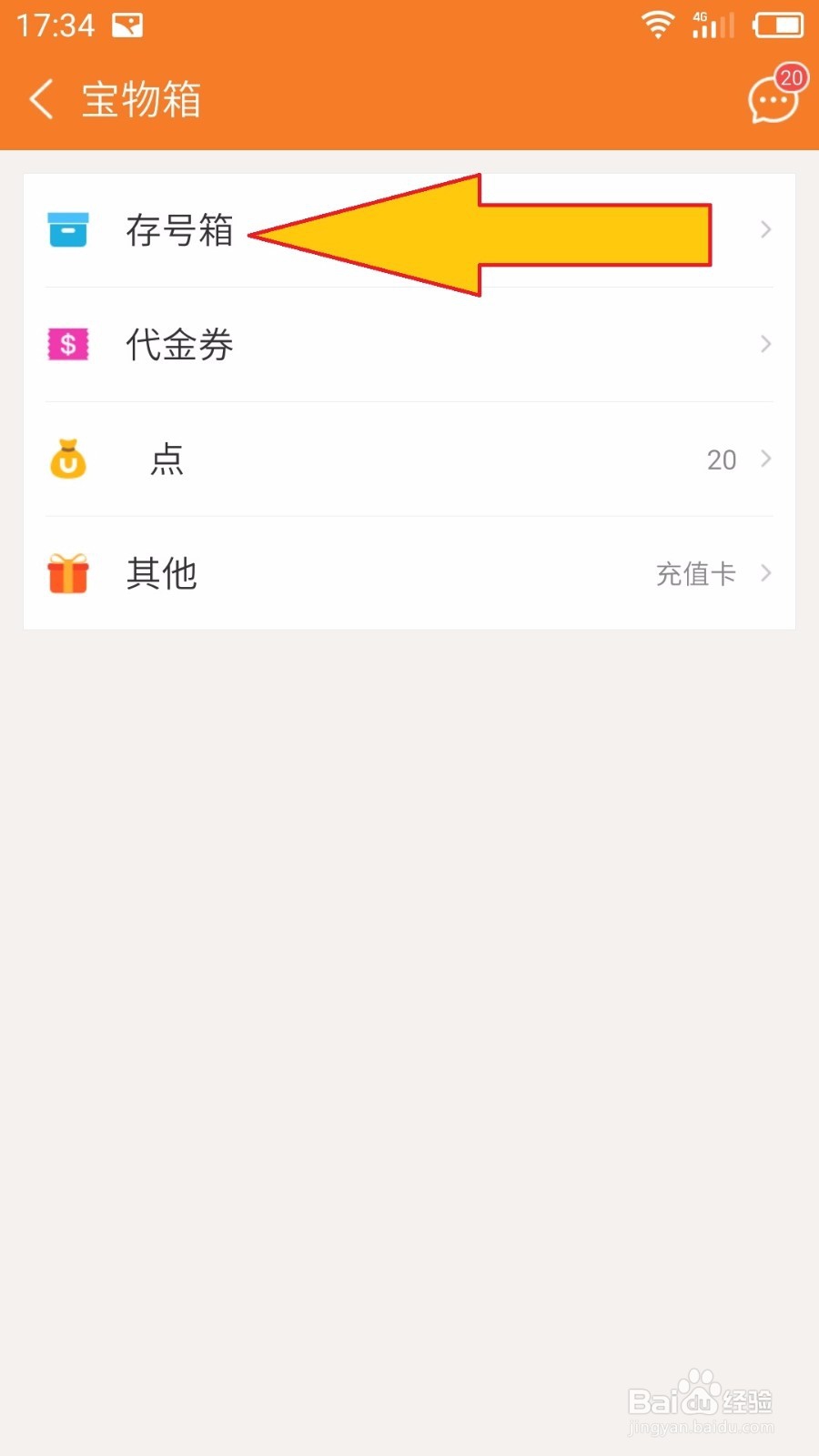
Task: Tap the point count showing 20
Action: [x=721, y=460]
